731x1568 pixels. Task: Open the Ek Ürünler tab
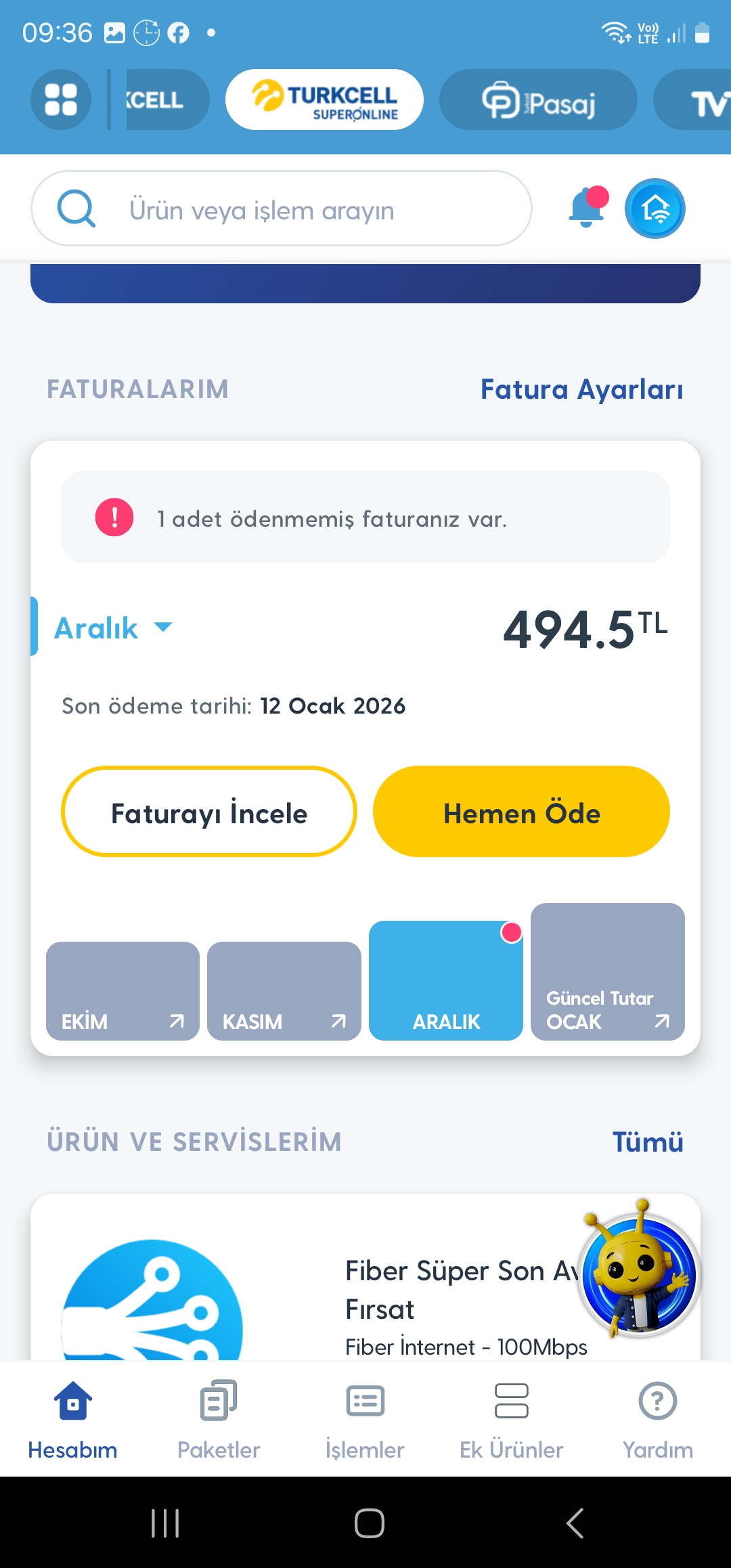[x=511, y=1419]
